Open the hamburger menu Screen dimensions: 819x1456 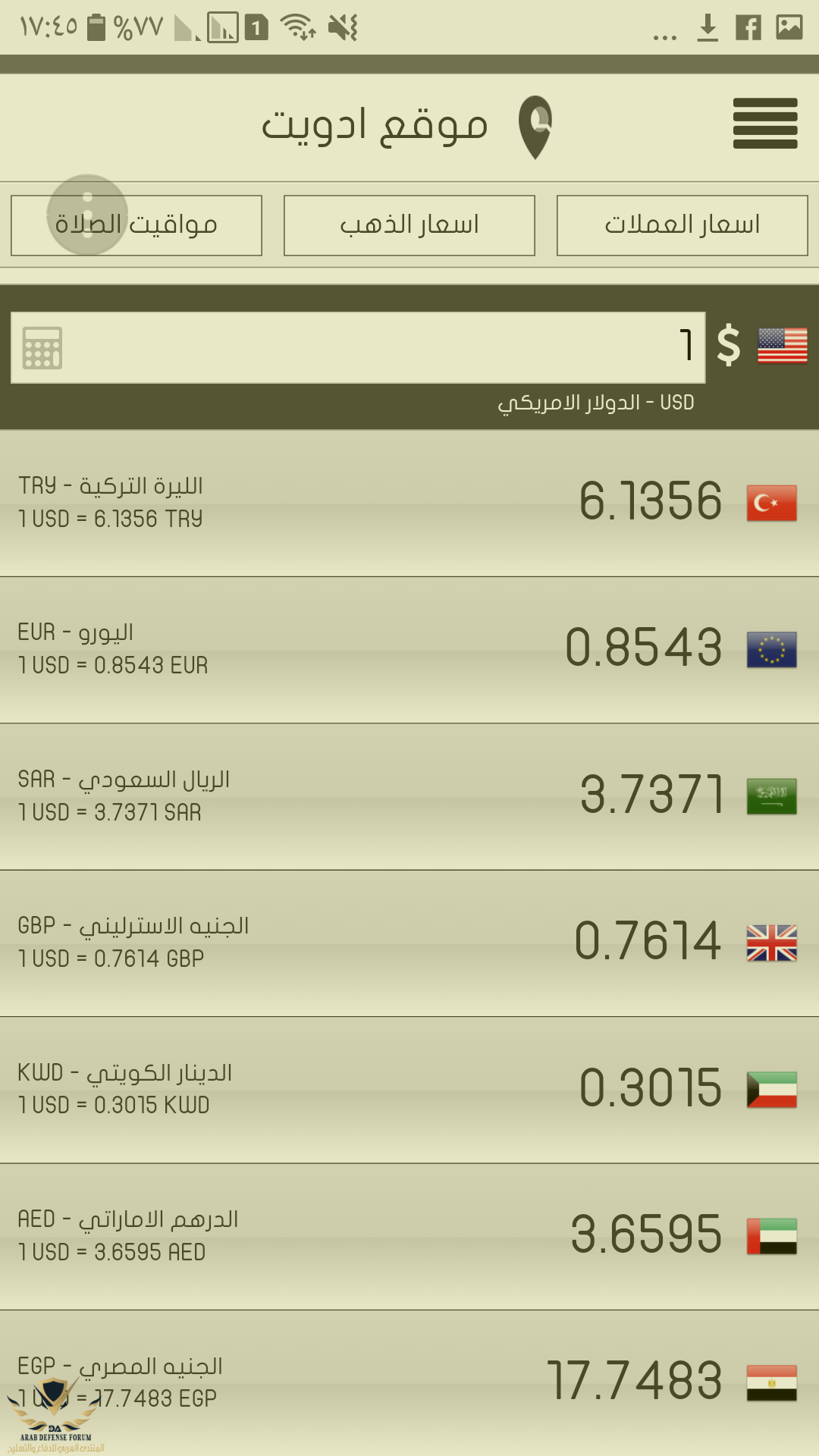[764, 124]
